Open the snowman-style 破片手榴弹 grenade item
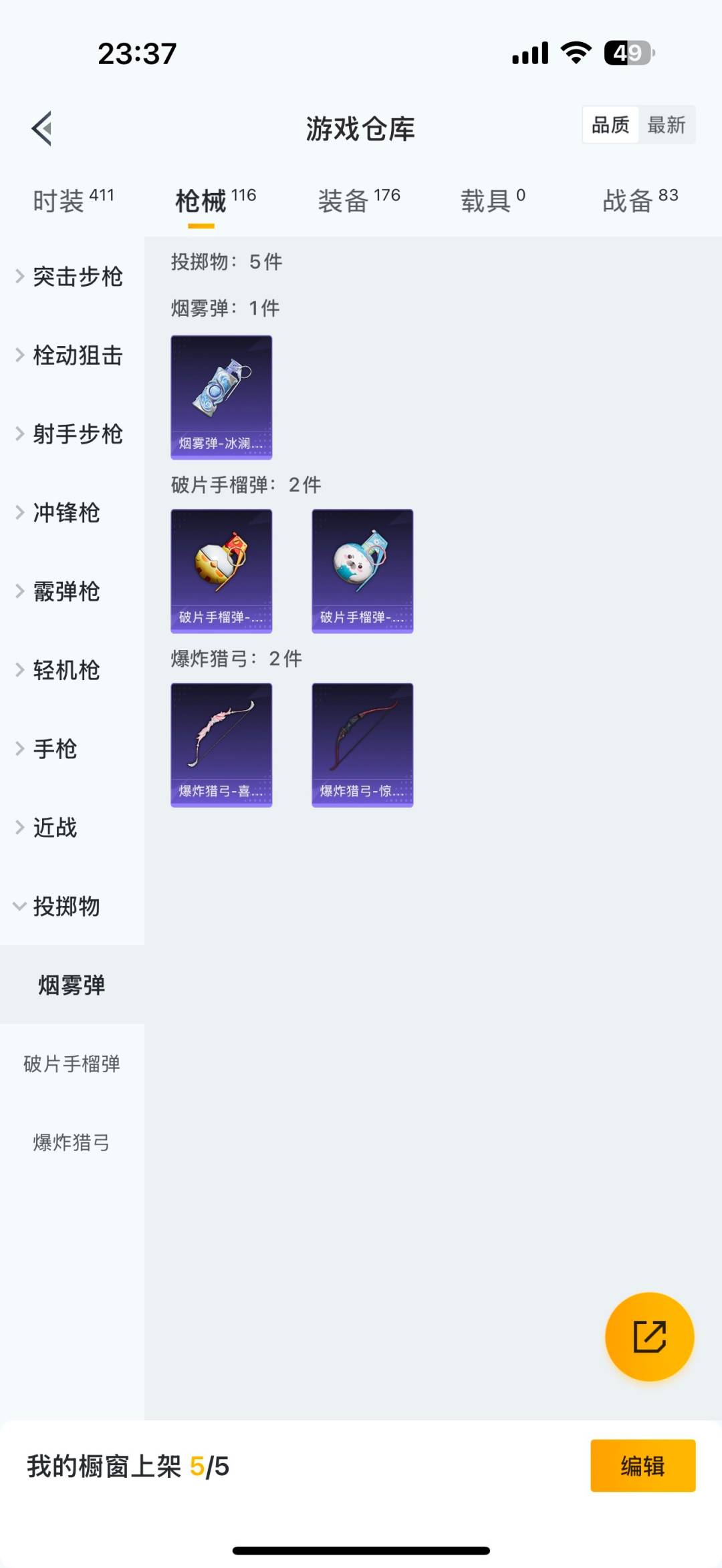Image resolution: width=722 pixels, height=1568 pixels. 362,570
